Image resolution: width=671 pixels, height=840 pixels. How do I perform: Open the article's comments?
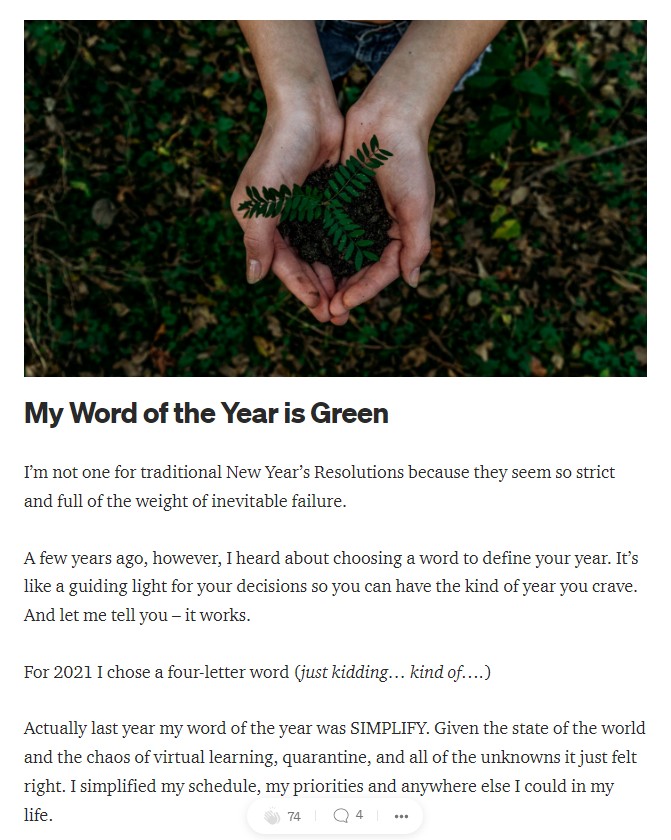[x=341, y=815]
